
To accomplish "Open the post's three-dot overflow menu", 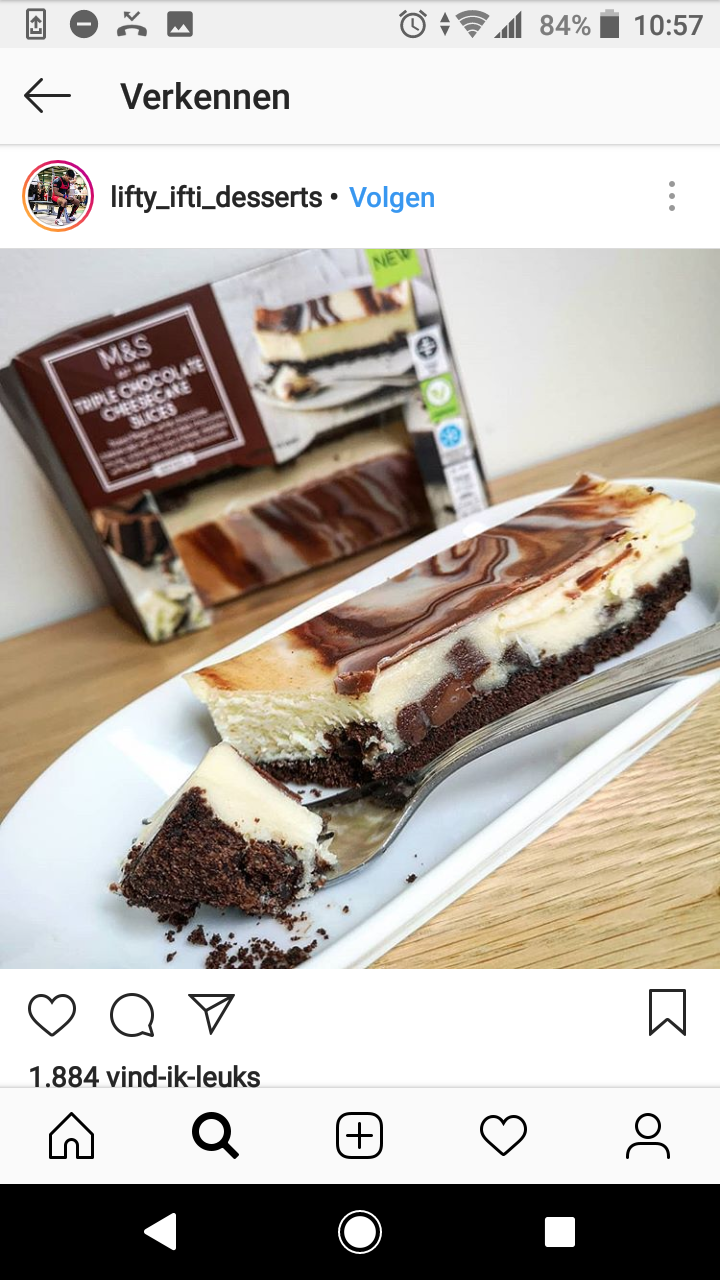I will [x=672, y=196].
